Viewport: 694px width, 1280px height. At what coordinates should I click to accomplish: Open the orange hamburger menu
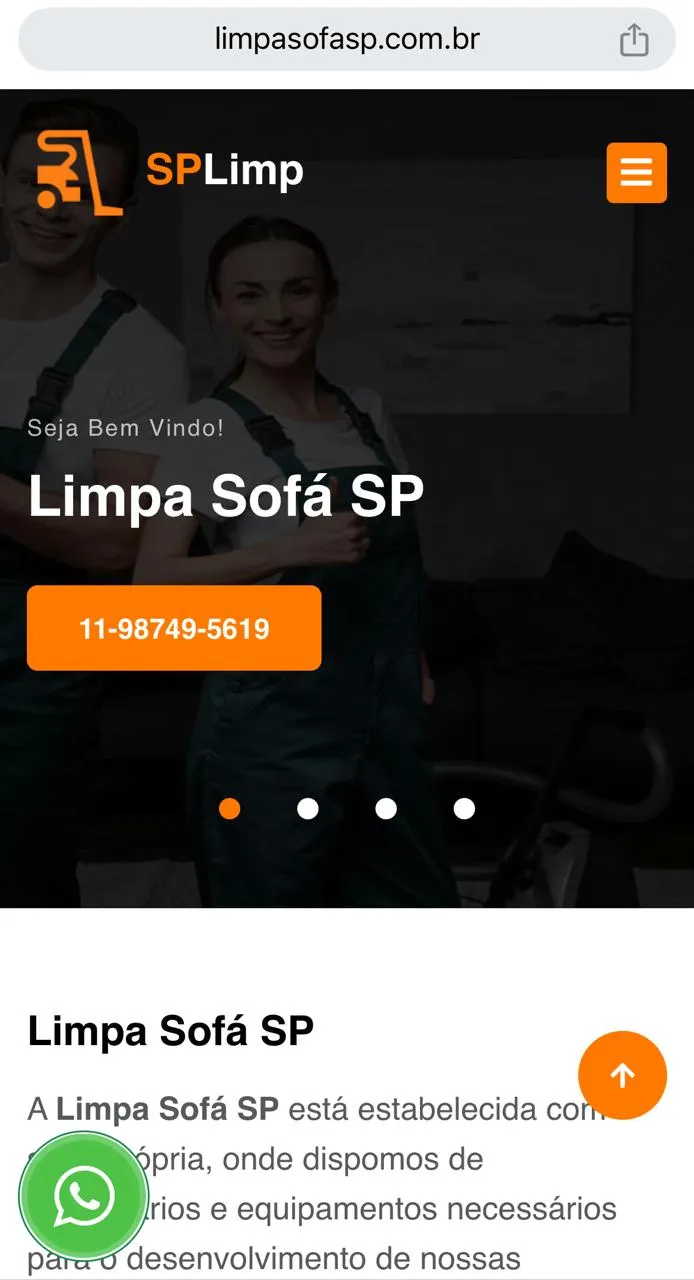636,173
